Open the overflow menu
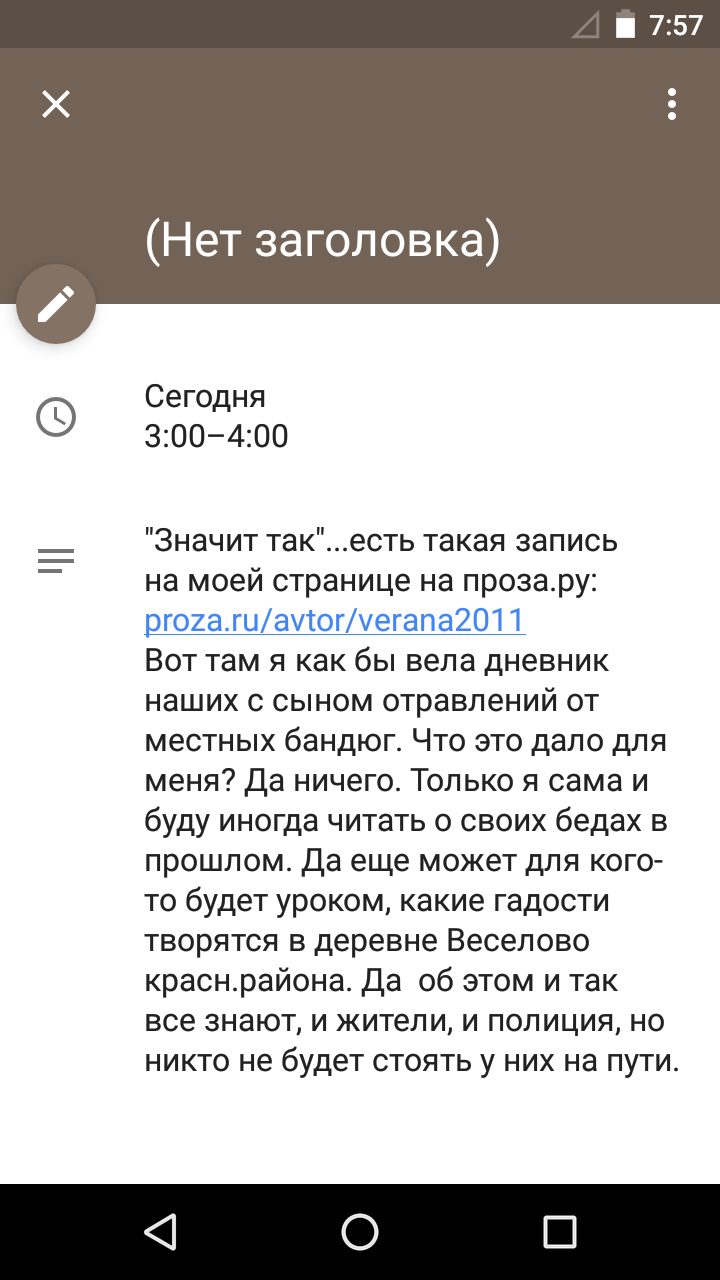The height and width of the screenshot is (1280, 720). point(672,104)
